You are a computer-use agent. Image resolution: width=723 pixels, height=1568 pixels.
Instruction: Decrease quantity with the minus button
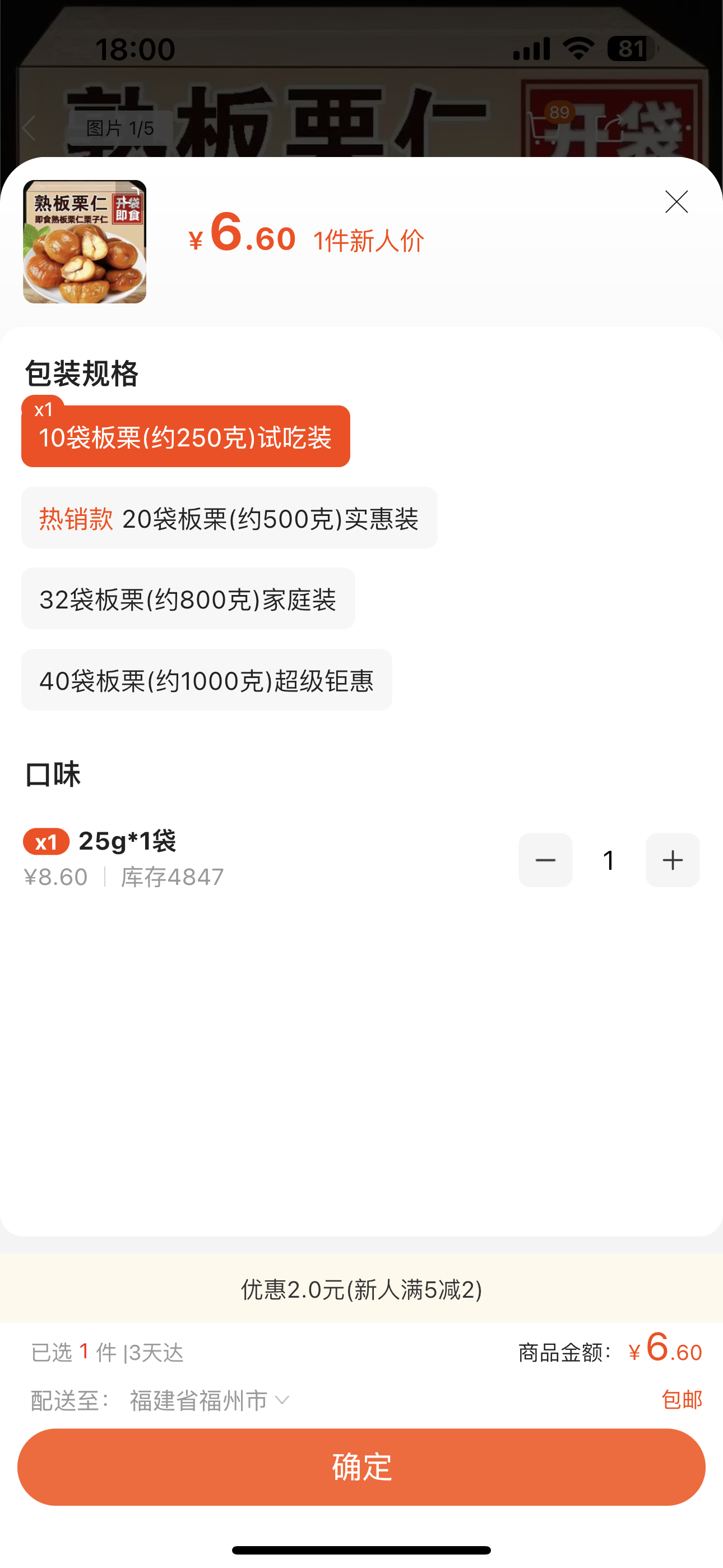click(x=545, y=860)
